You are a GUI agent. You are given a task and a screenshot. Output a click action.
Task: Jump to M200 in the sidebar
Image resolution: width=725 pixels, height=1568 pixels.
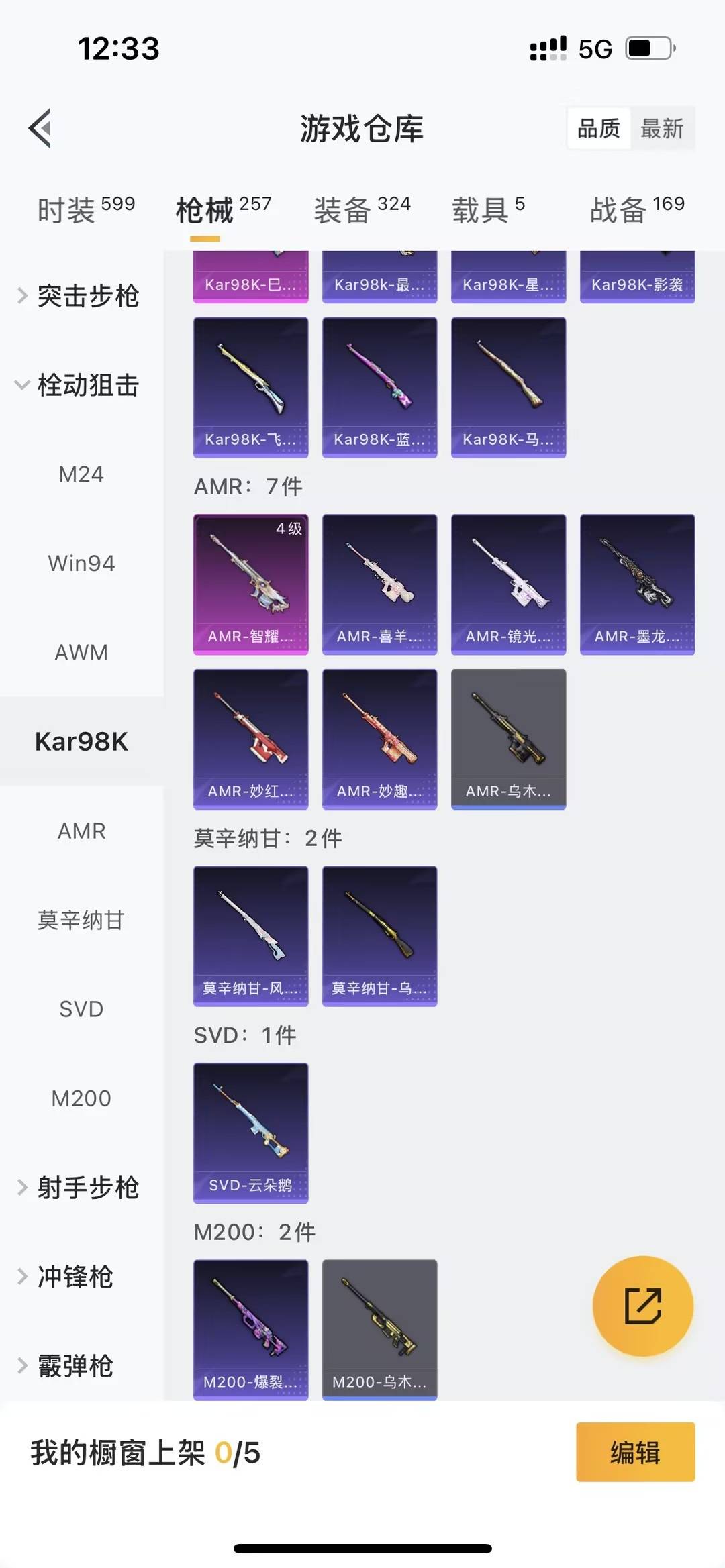tap(81, 1098)
